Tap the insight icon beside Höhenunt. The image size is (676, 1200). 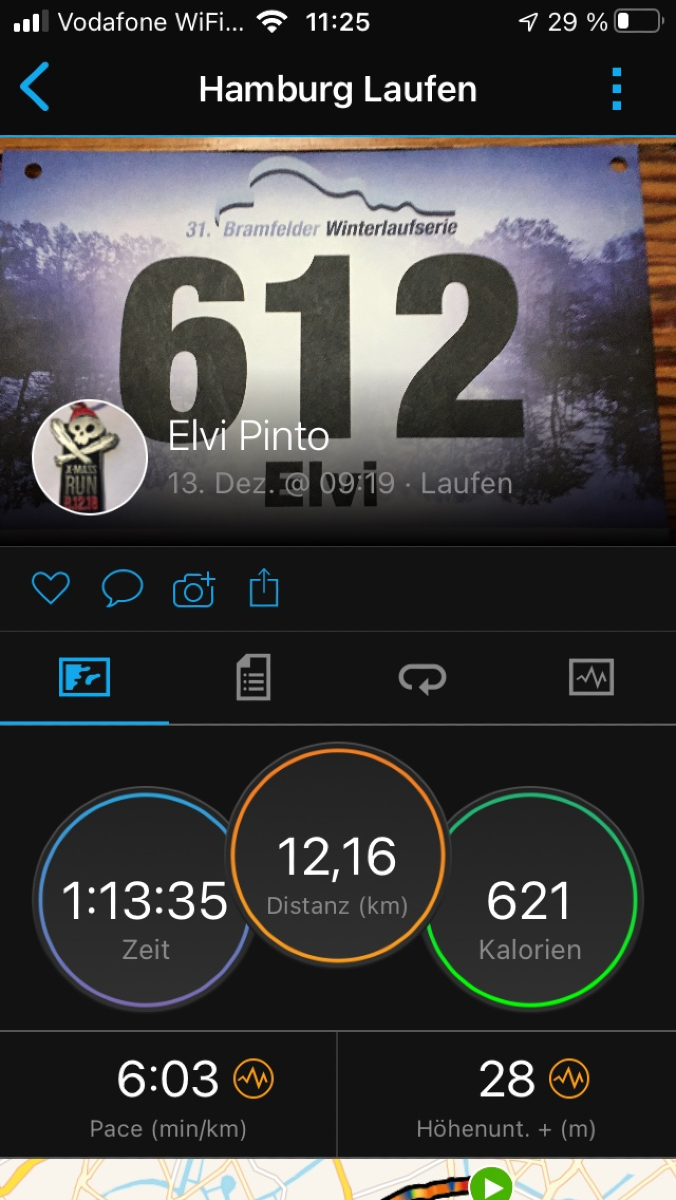tap(569, 1079)
